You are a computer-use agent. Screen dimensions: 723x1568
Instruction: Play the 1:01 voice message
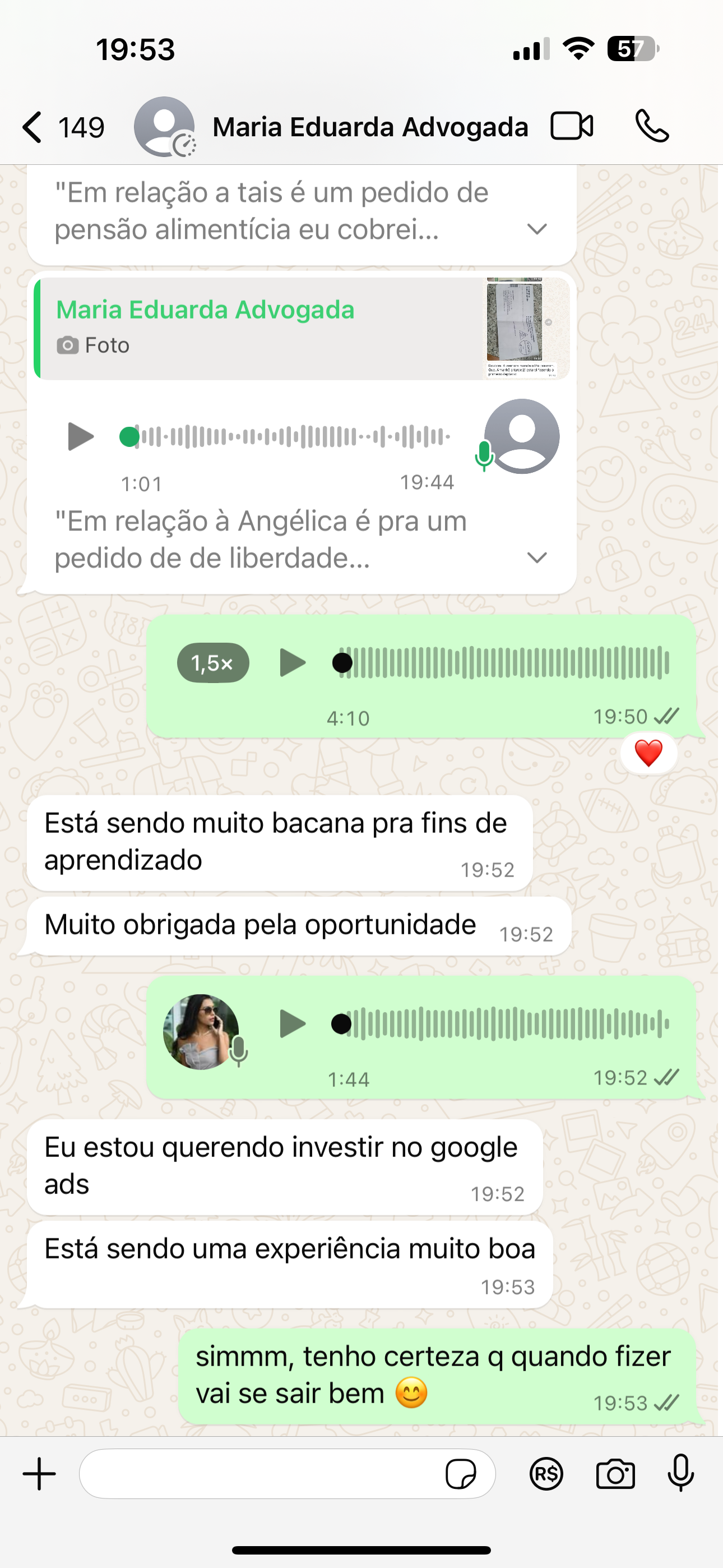click(x=80, y=436)
